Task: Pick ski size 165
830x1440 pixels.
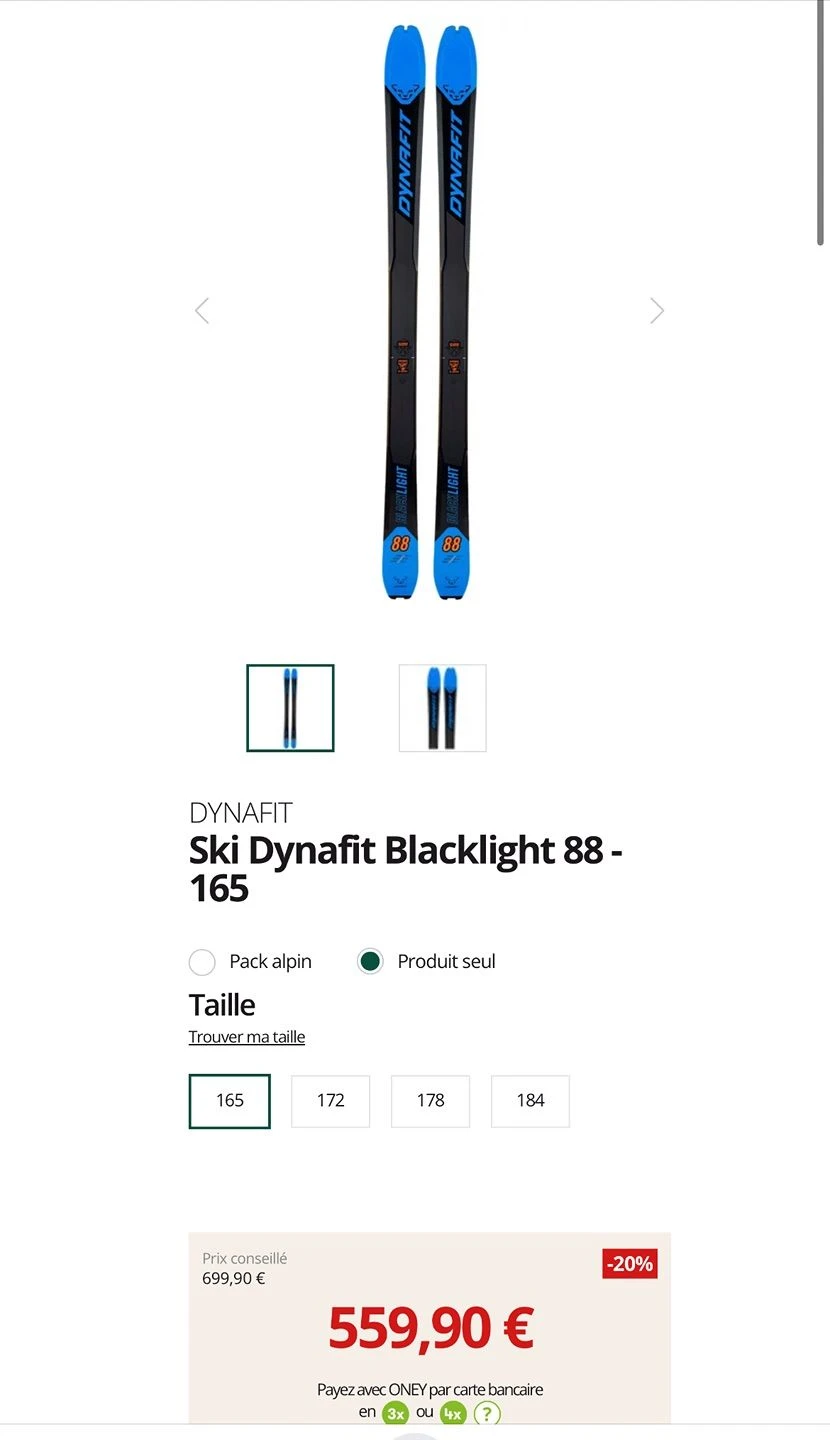Action: (229, 1101)
